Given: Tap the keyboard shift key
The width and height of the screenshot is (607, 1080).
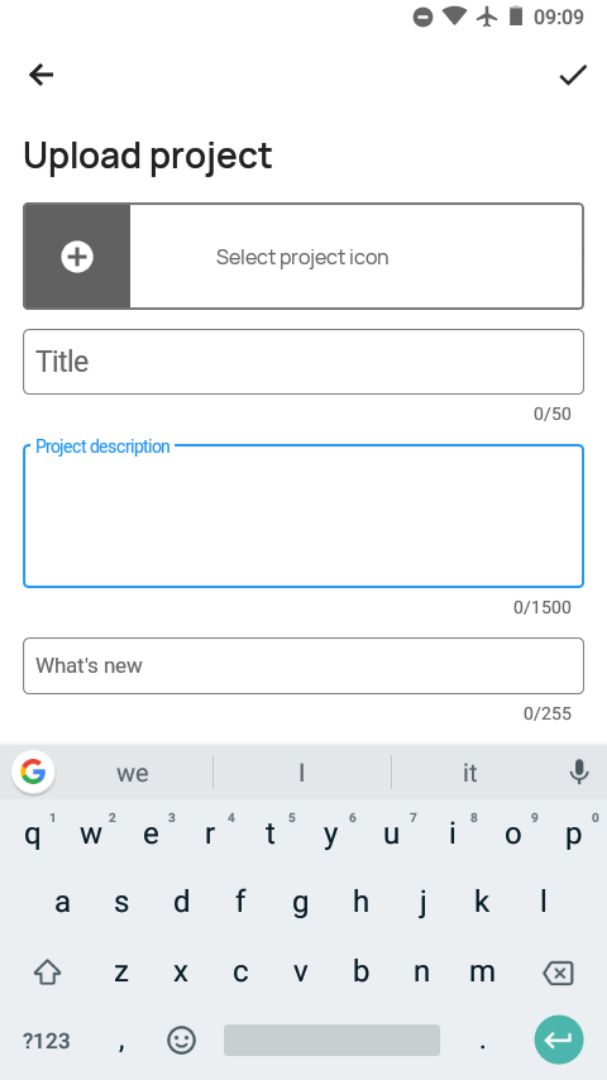Looking at the screenshot, I should tap(47, 973).
